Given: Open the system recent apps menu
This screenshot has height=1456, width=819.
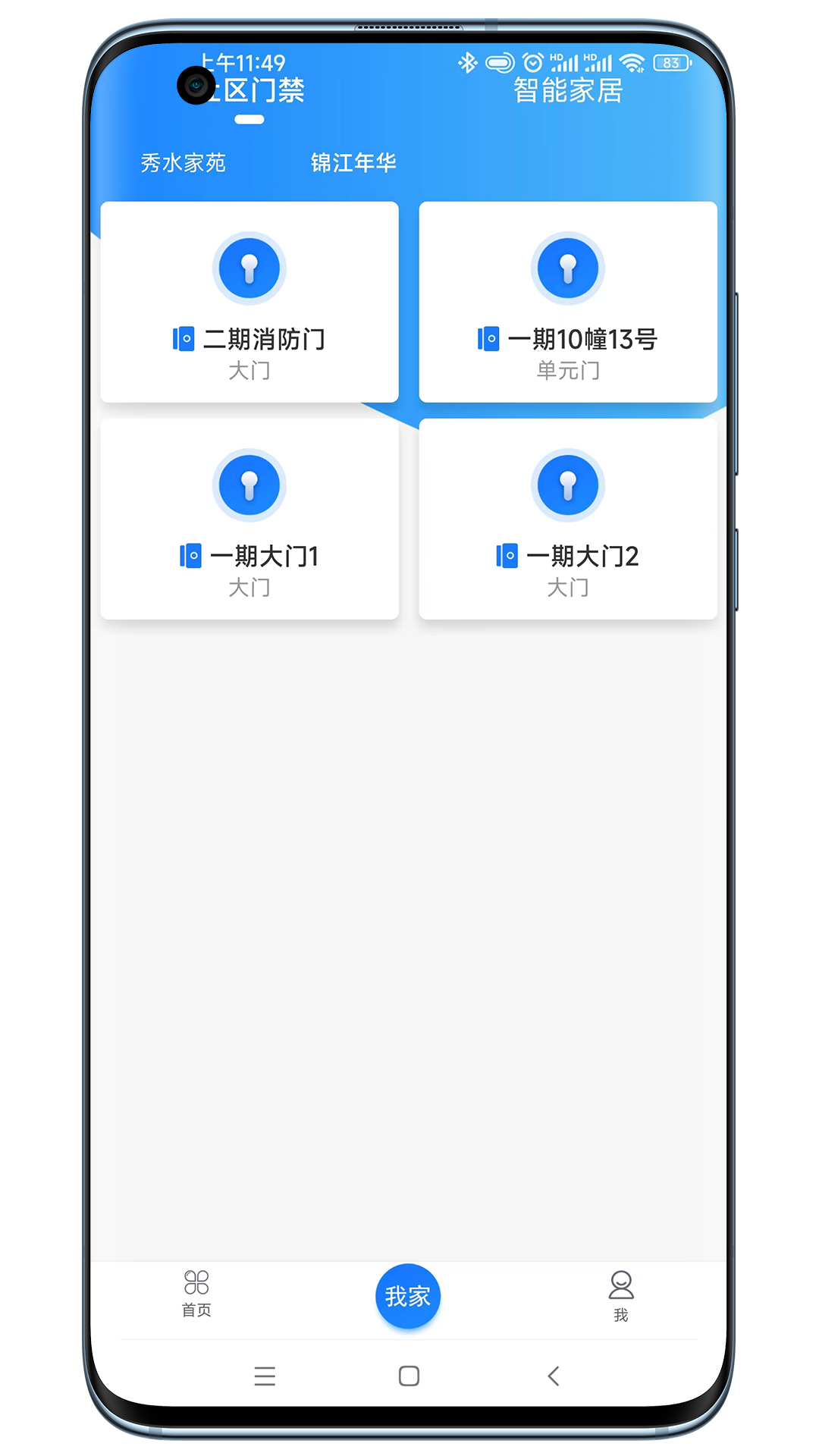Looking at the screenshot, I should (x=265, y=1376).
